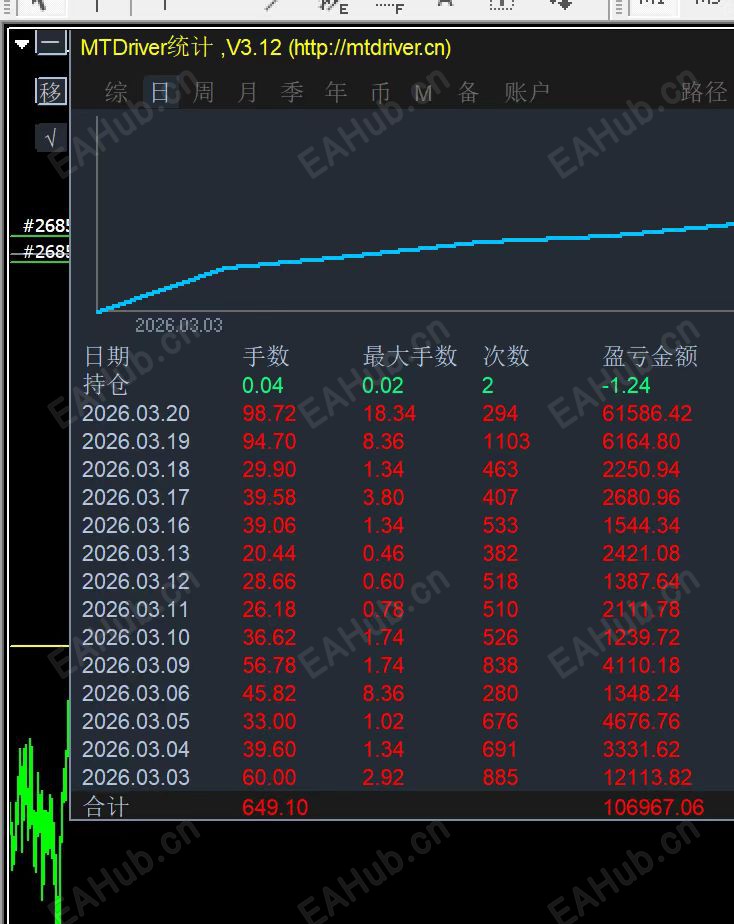Select the 日 daily statistics tab
Viewport: 734px width, 924px height.
[x=160, y=93]
